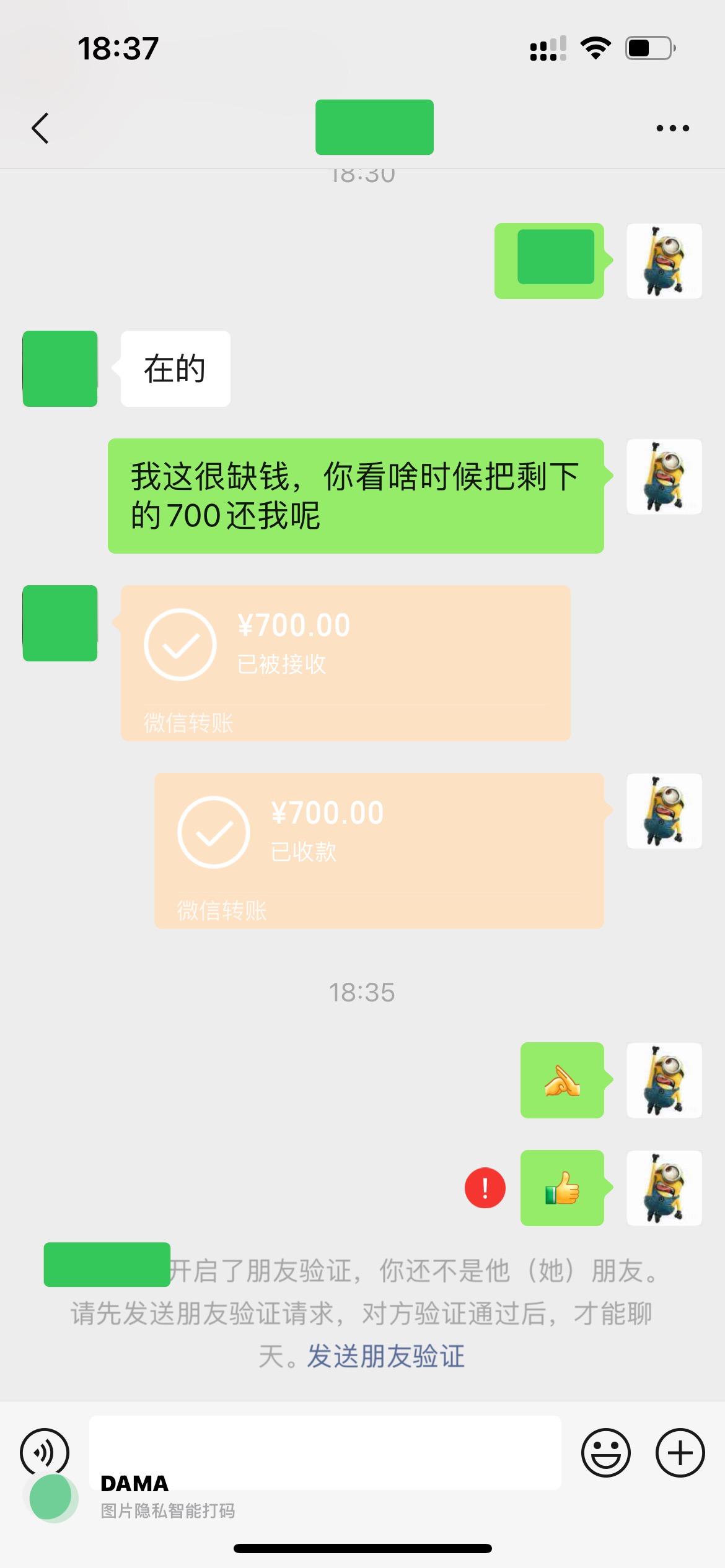Screen dimensions: 725x1568
Task: Go back to the chat list
Action: click(x=40, y=128)
